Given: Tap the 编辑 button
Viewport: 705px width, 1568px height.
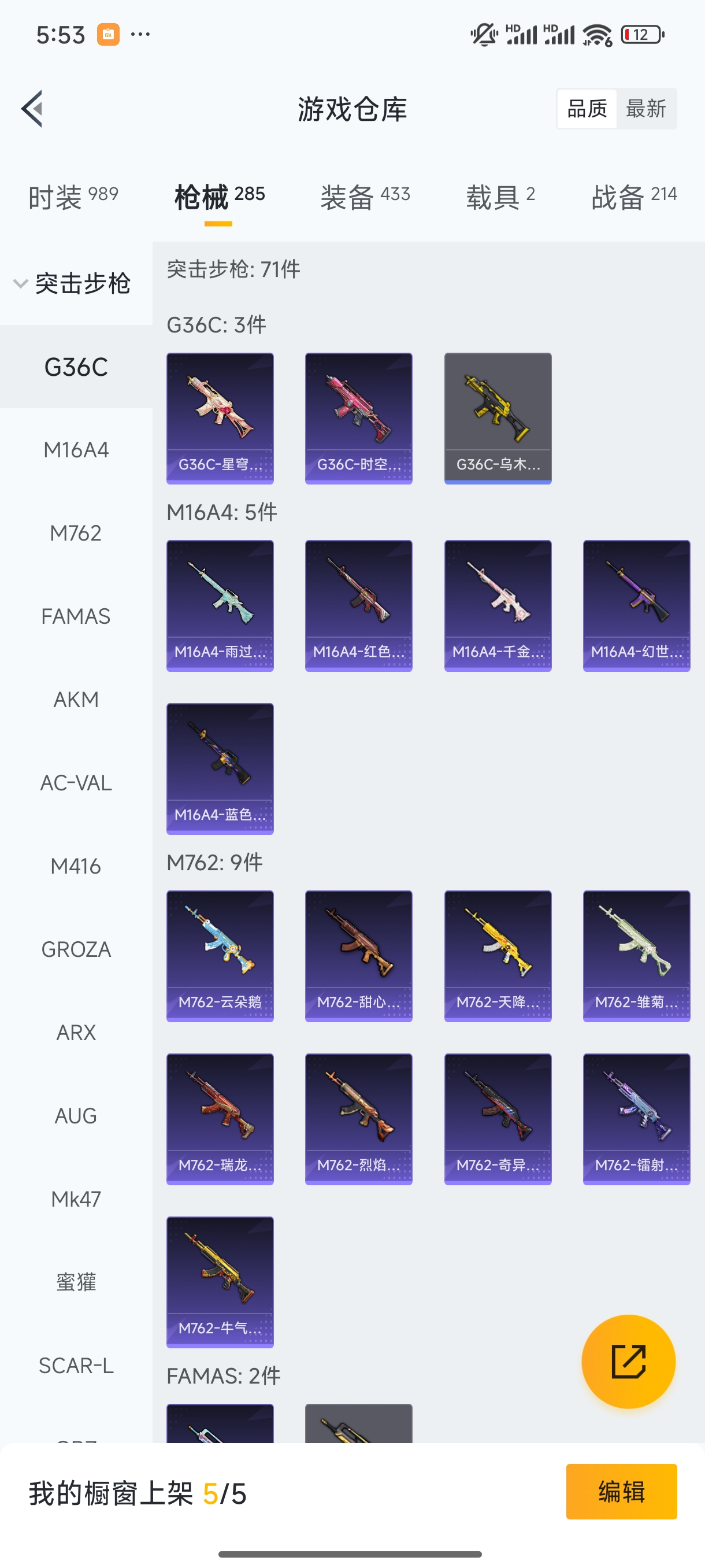Looking at the screenshot, I should coord(621,1491).
